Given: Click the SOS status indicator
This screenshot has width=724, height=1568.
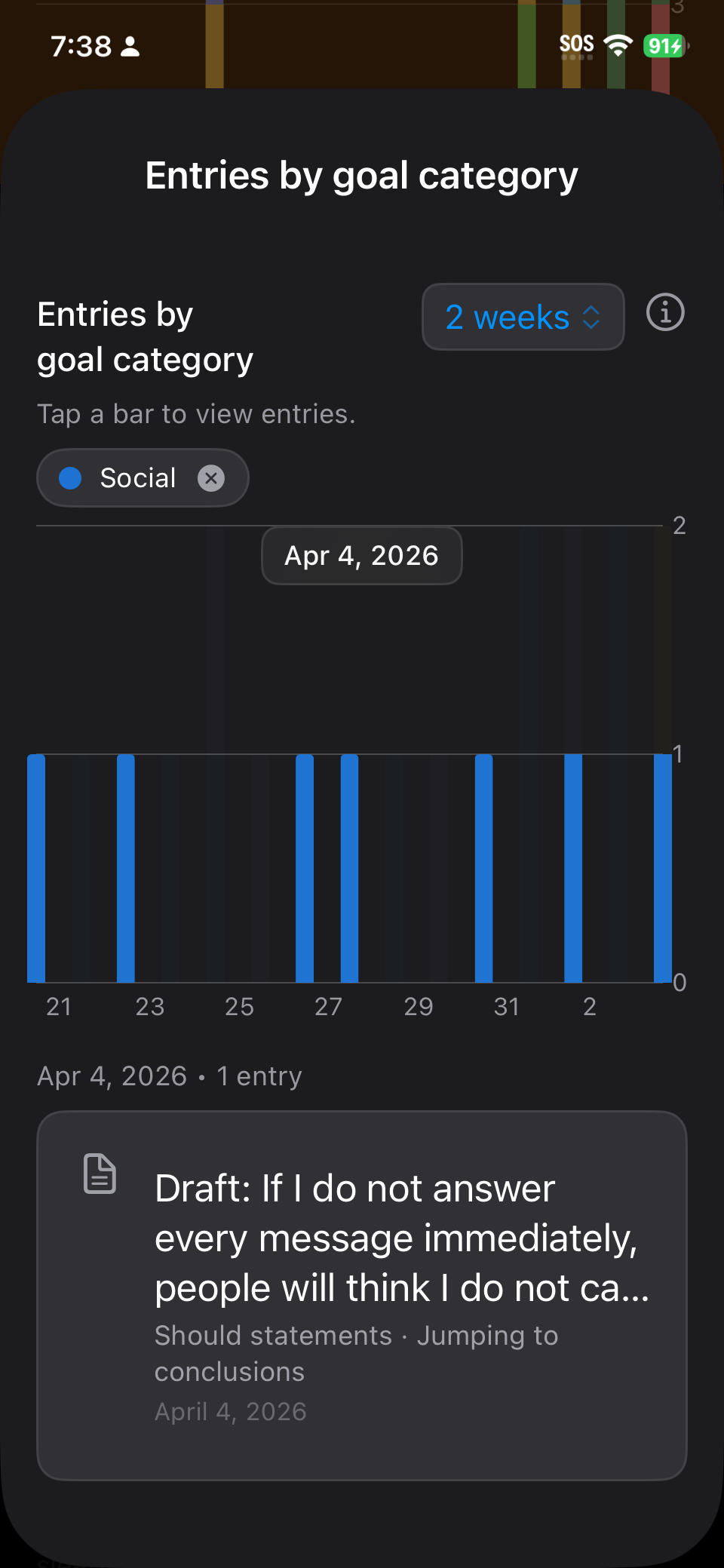Looking at the screenshot, I should [575, 44].
